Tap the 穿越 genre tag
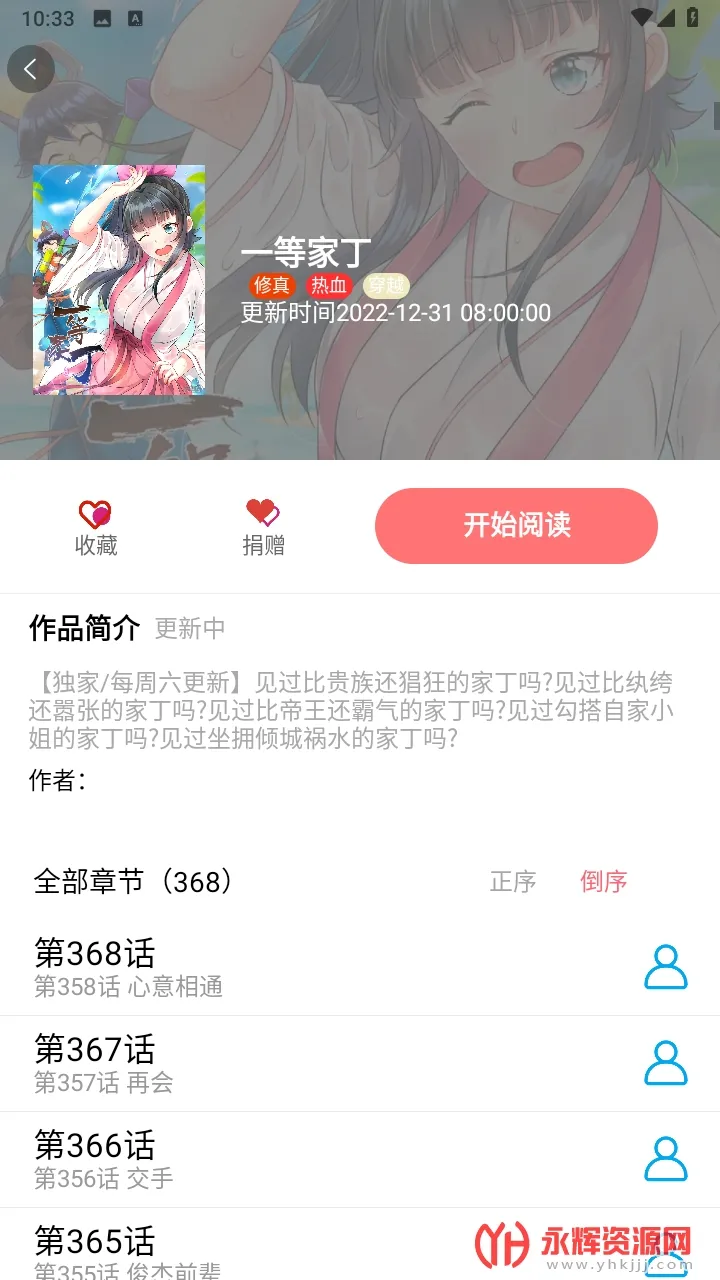This screenshot has height=1280, width=720. [385, 285]
